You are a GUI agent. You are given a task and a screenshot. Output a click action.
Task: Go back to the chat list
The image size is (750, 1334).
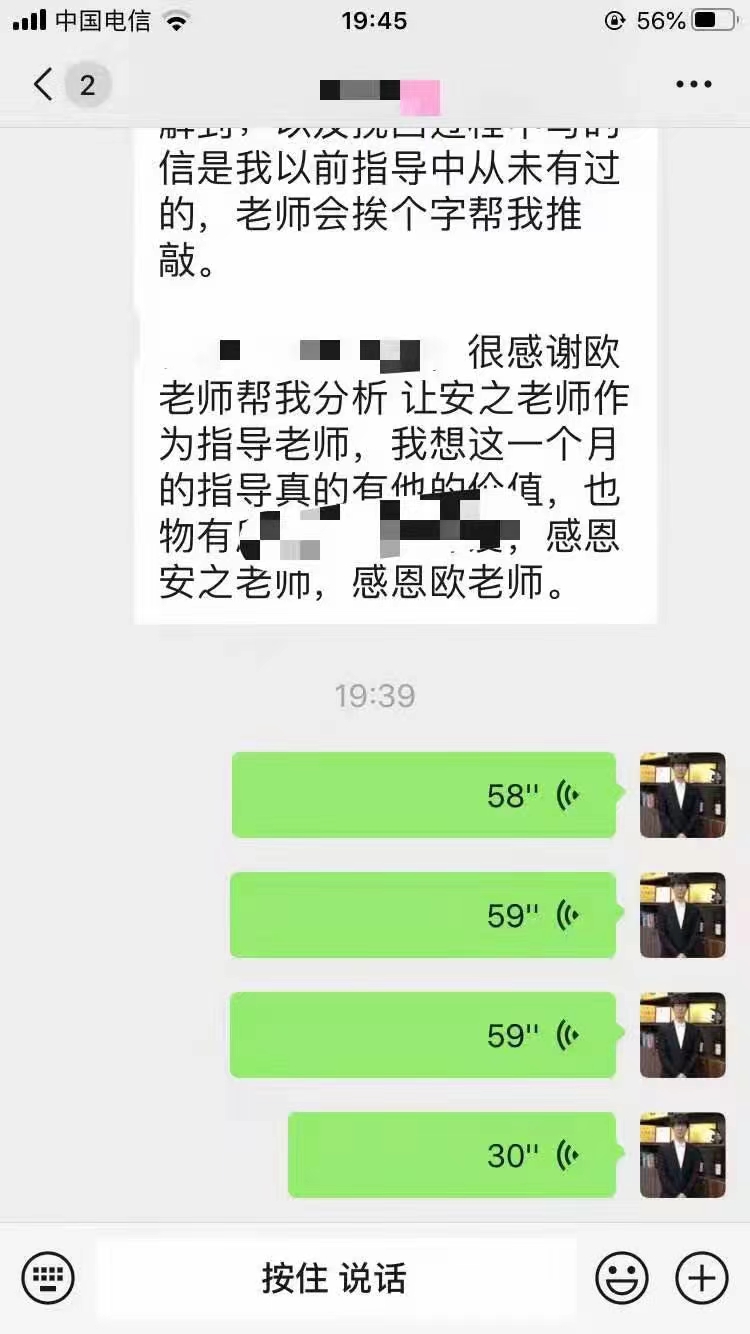[45, 85]
